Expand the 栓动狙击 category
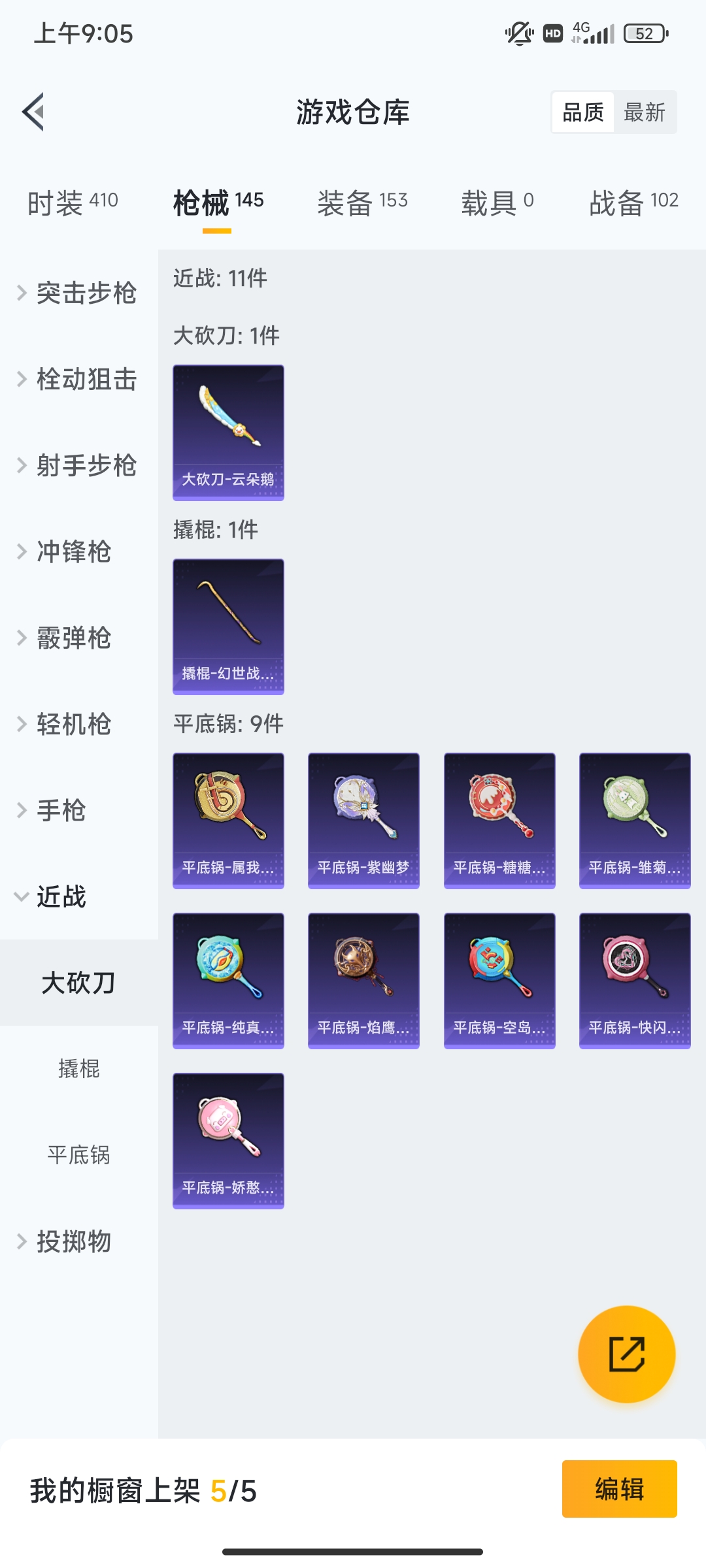This screenshot has height=1568, width=706. coord(78,378)
